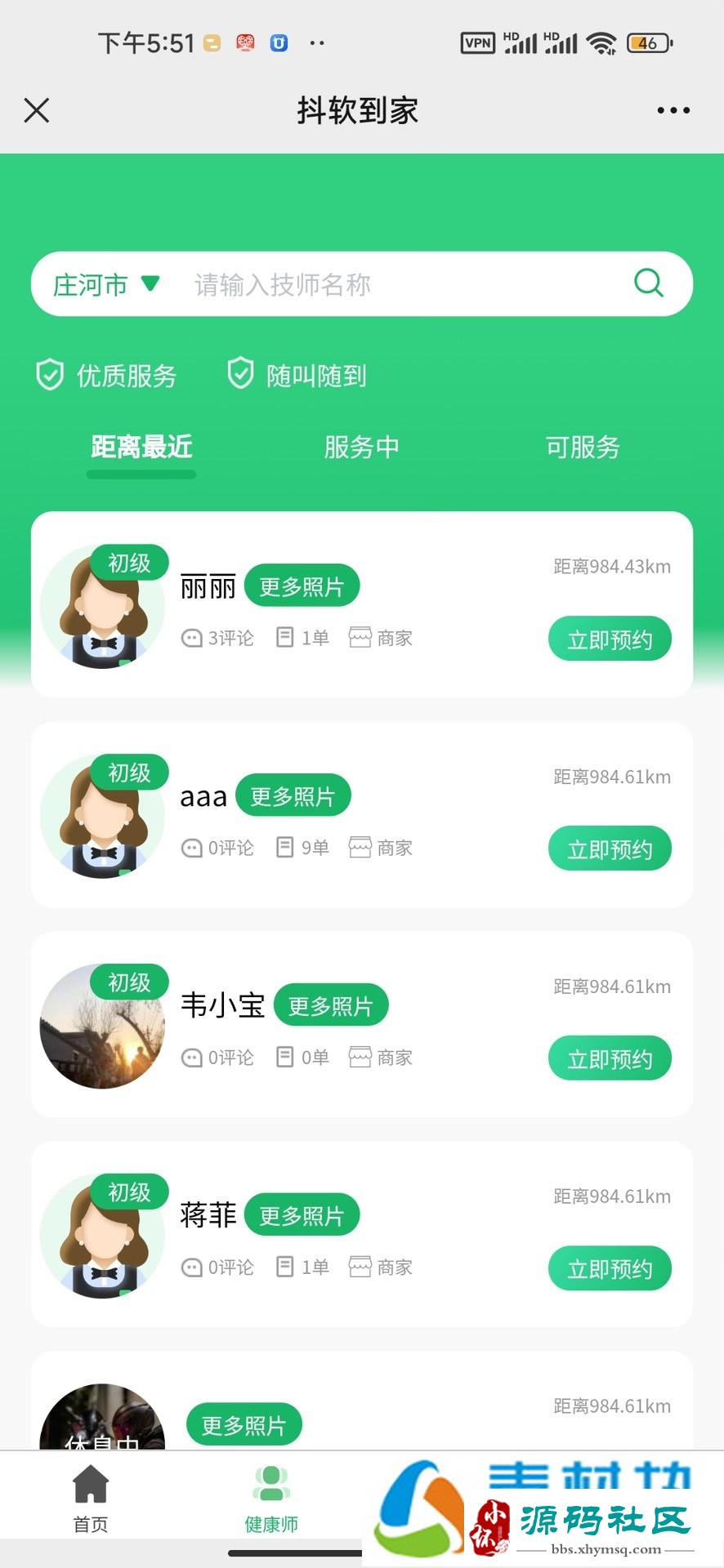Book 丽丽 with 立即预约
The width and height of the screenshot is (724, 1568).
[610, 639]
